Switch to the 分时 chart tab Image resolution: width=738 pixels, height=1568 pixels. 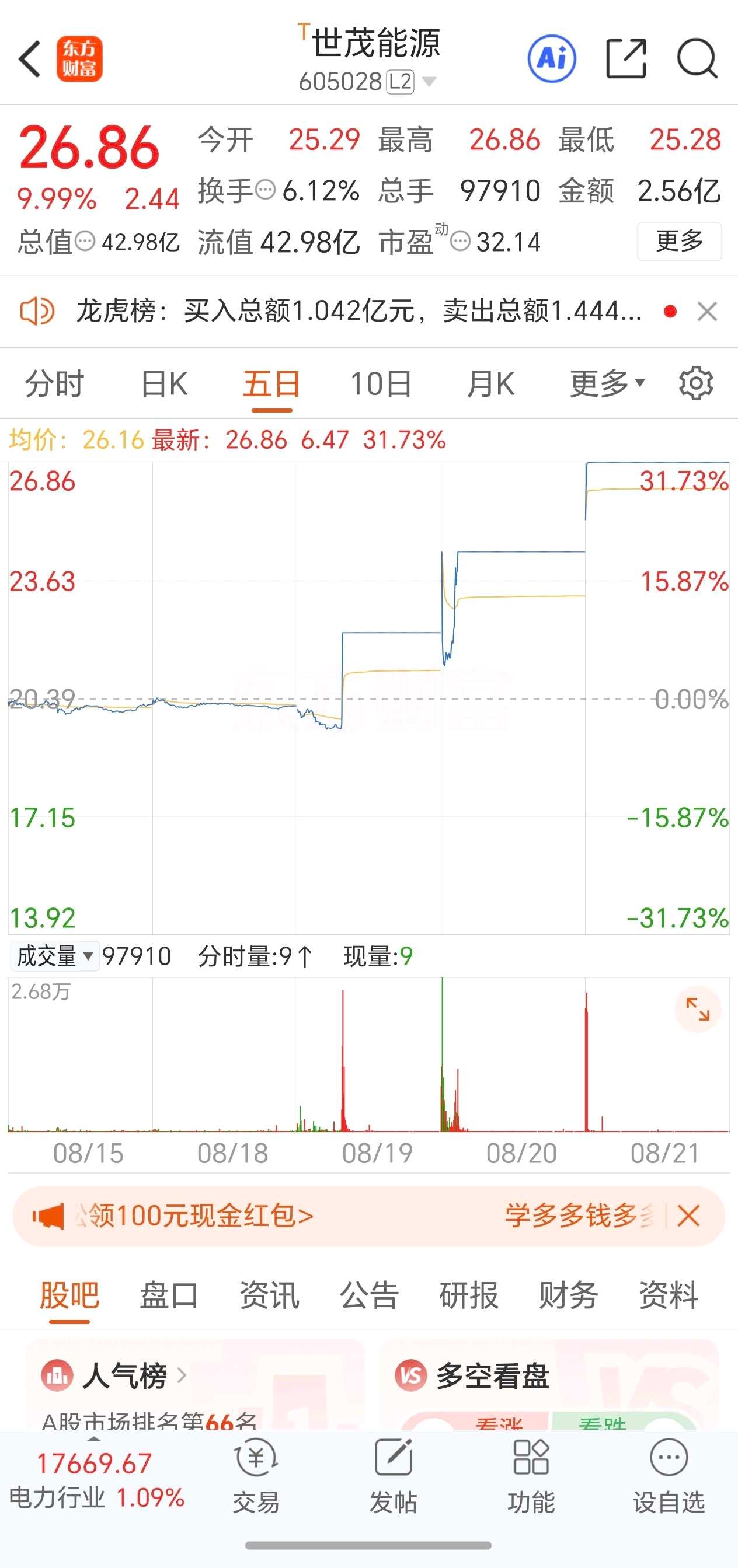54,384
